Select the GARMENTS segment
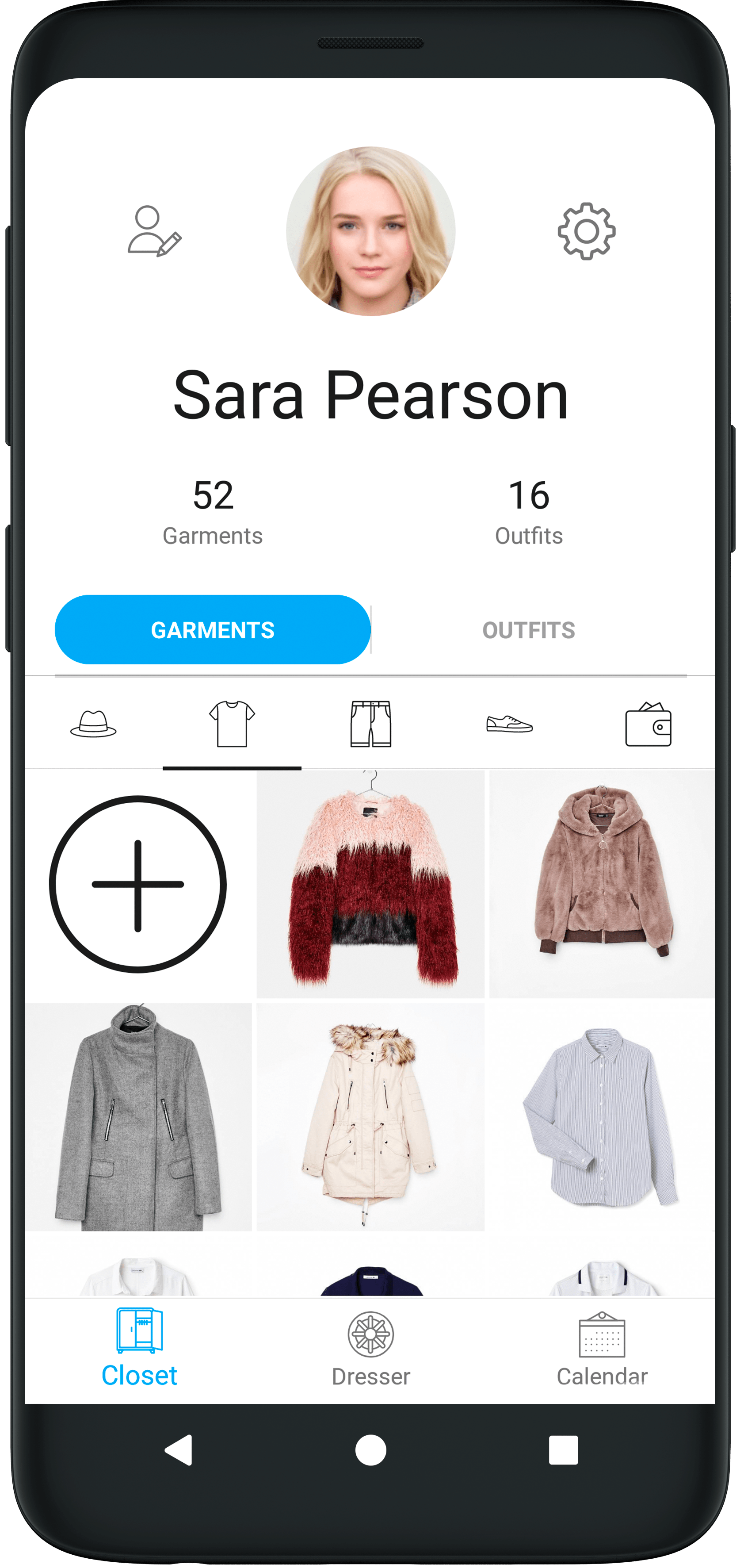This screenshot has width=744, height=1568. pos(212,629)
